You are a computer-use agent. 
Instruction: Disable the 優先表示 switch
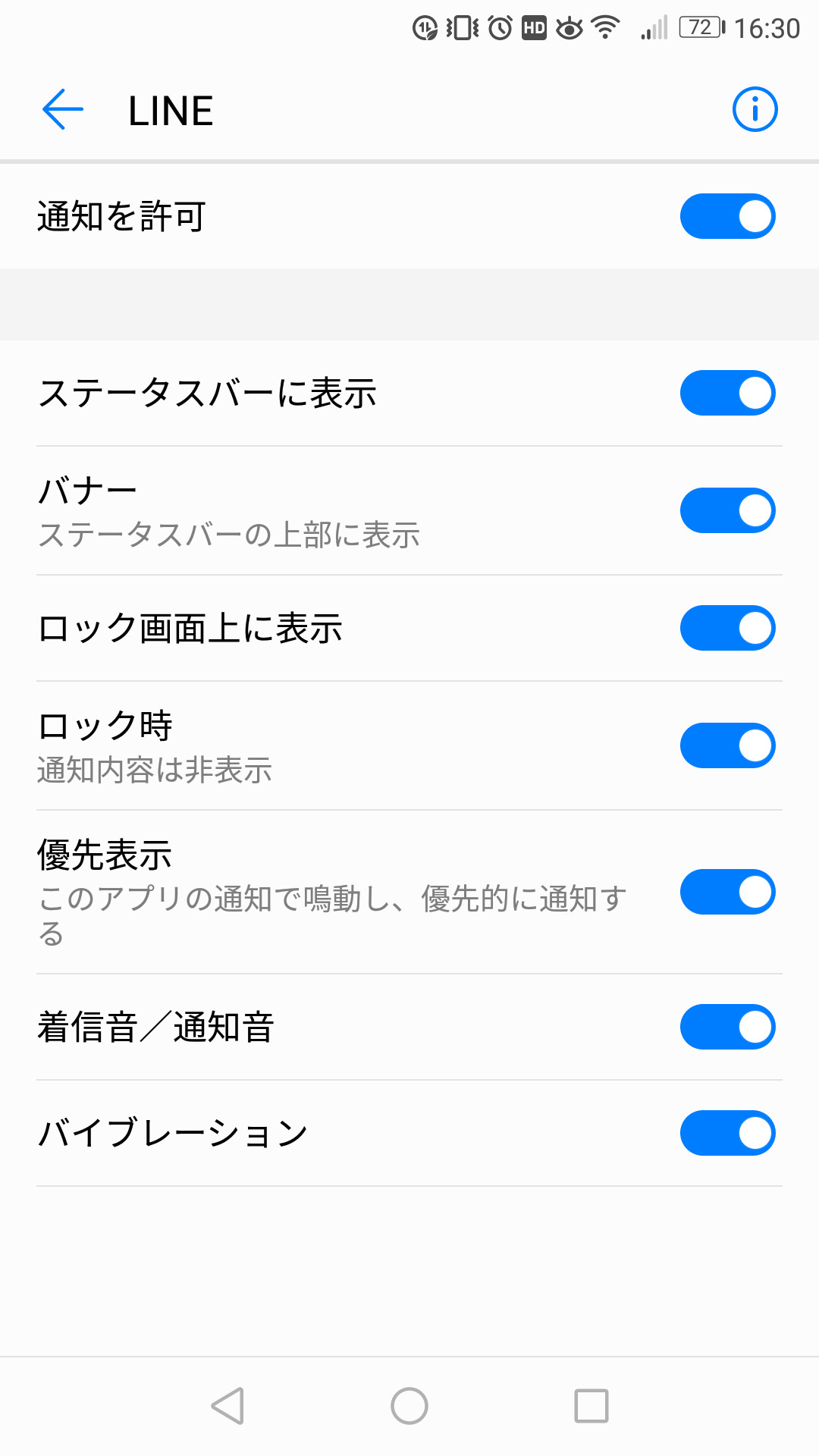pyautogui.click(x=727, y=892)
